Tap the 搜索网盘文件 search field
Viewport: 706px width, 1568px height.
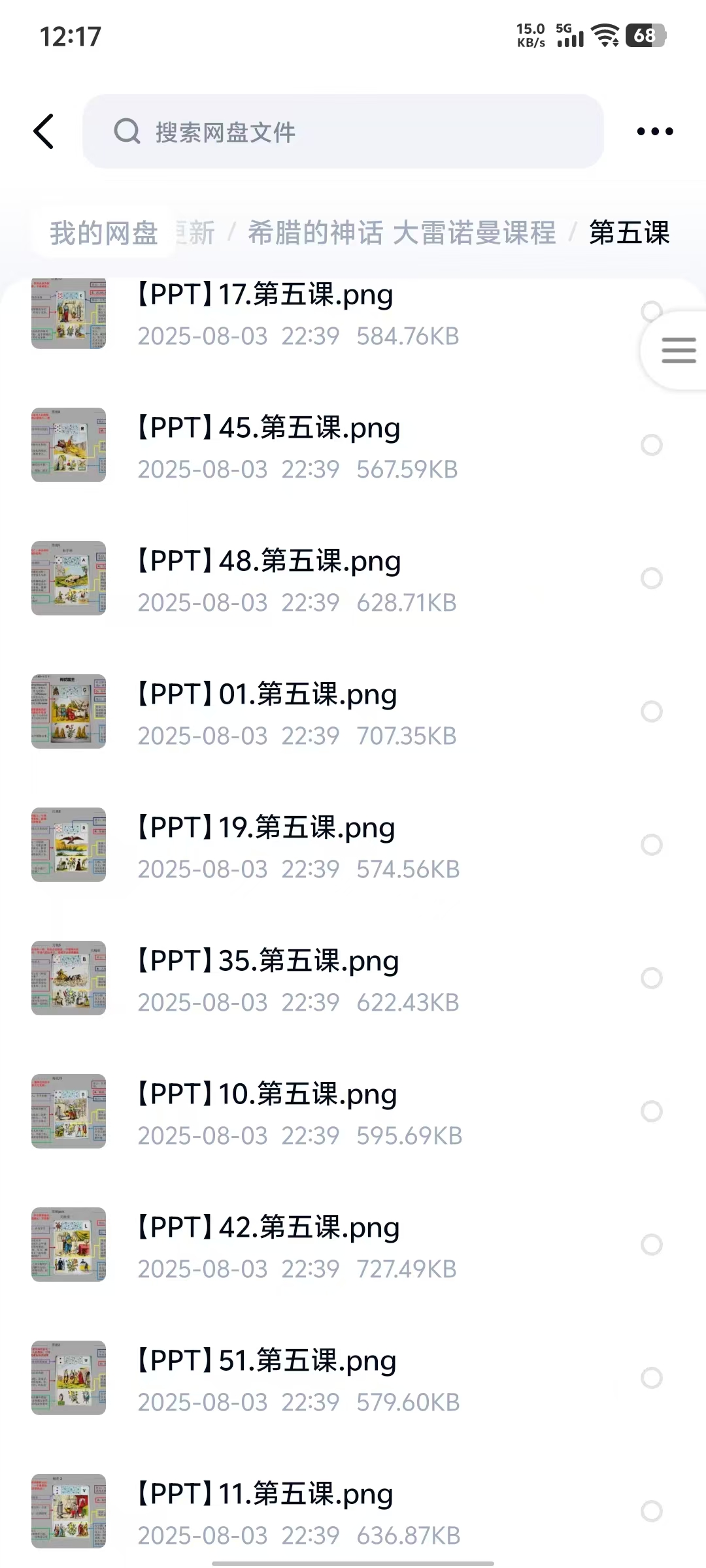(343, 131)
